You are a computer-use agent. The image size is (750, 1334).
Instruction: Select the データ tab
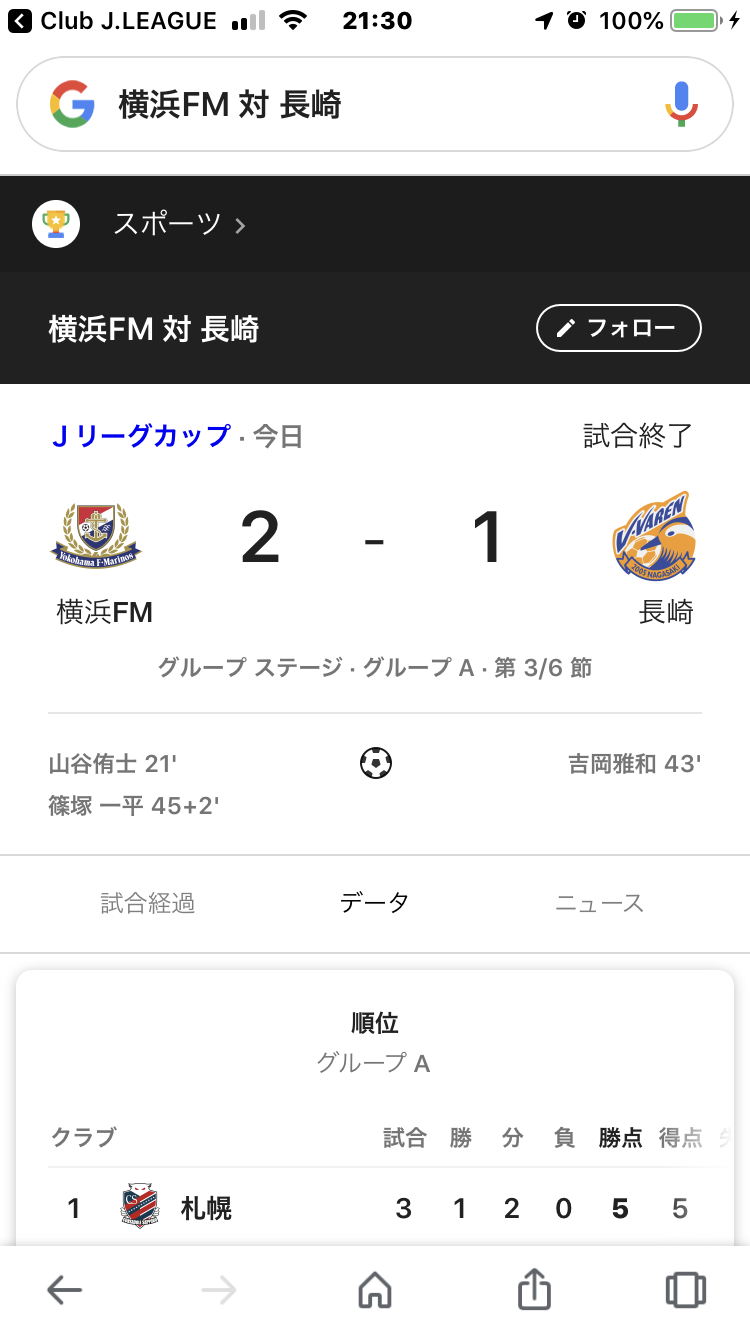coord(374,904)
